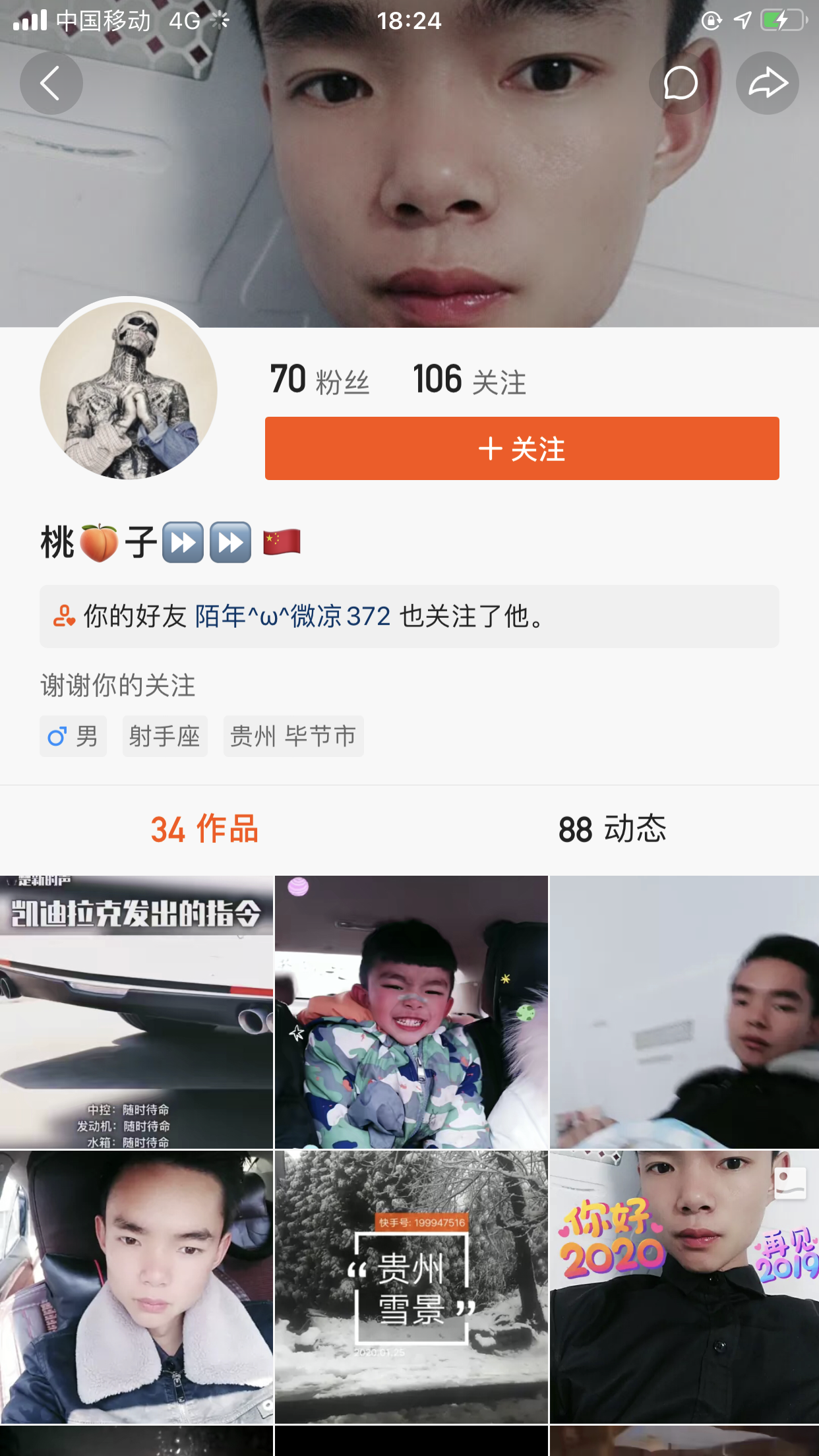The width and height of the screenshot is (819, 1456).
Task: Open the third video in top row
Action: 684,1012
